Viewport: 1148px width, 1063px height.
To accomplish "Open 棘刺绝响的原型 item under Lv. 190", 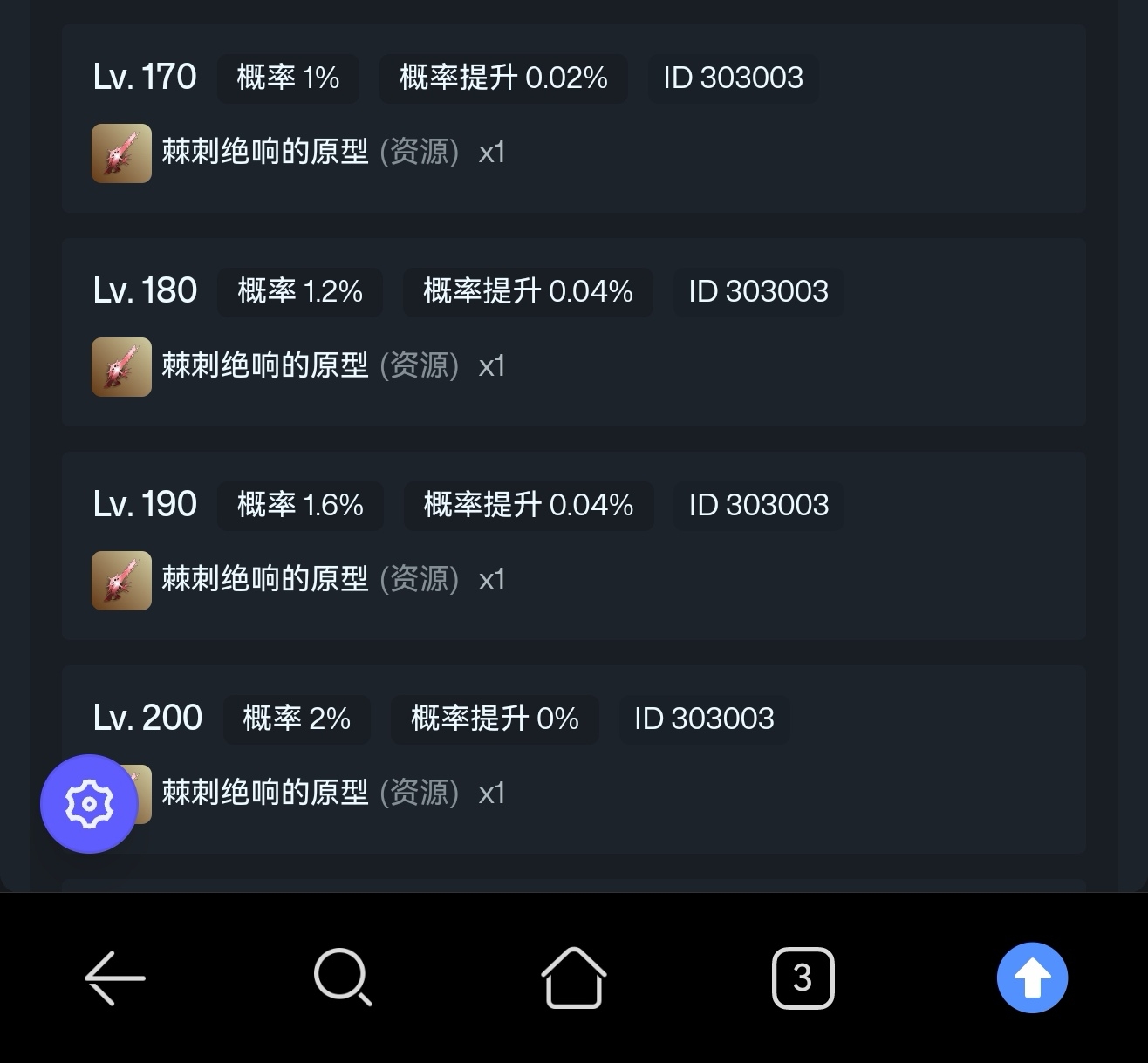I will pos(265,580).
